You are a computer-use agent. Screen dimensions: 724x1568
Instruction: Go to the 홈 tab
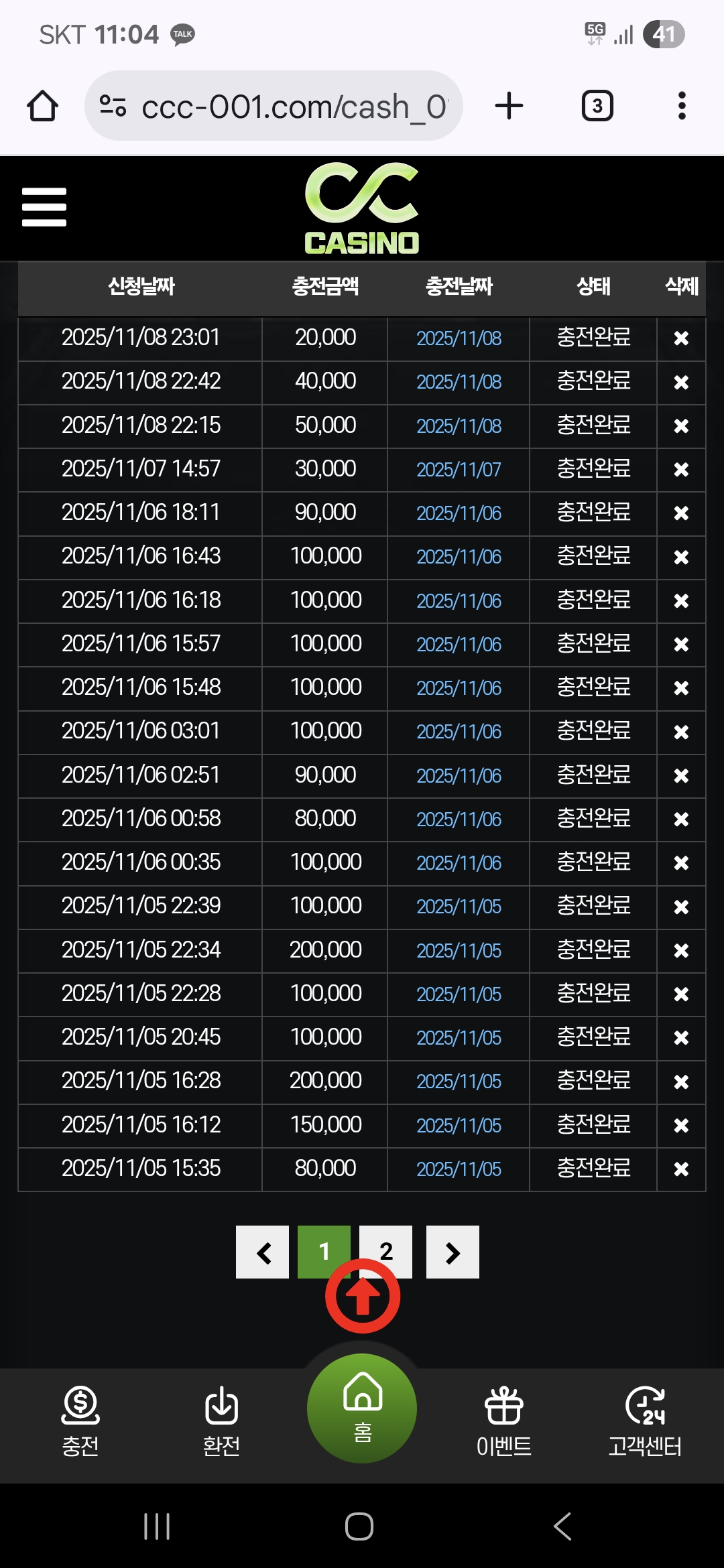tap(362, 1409)
